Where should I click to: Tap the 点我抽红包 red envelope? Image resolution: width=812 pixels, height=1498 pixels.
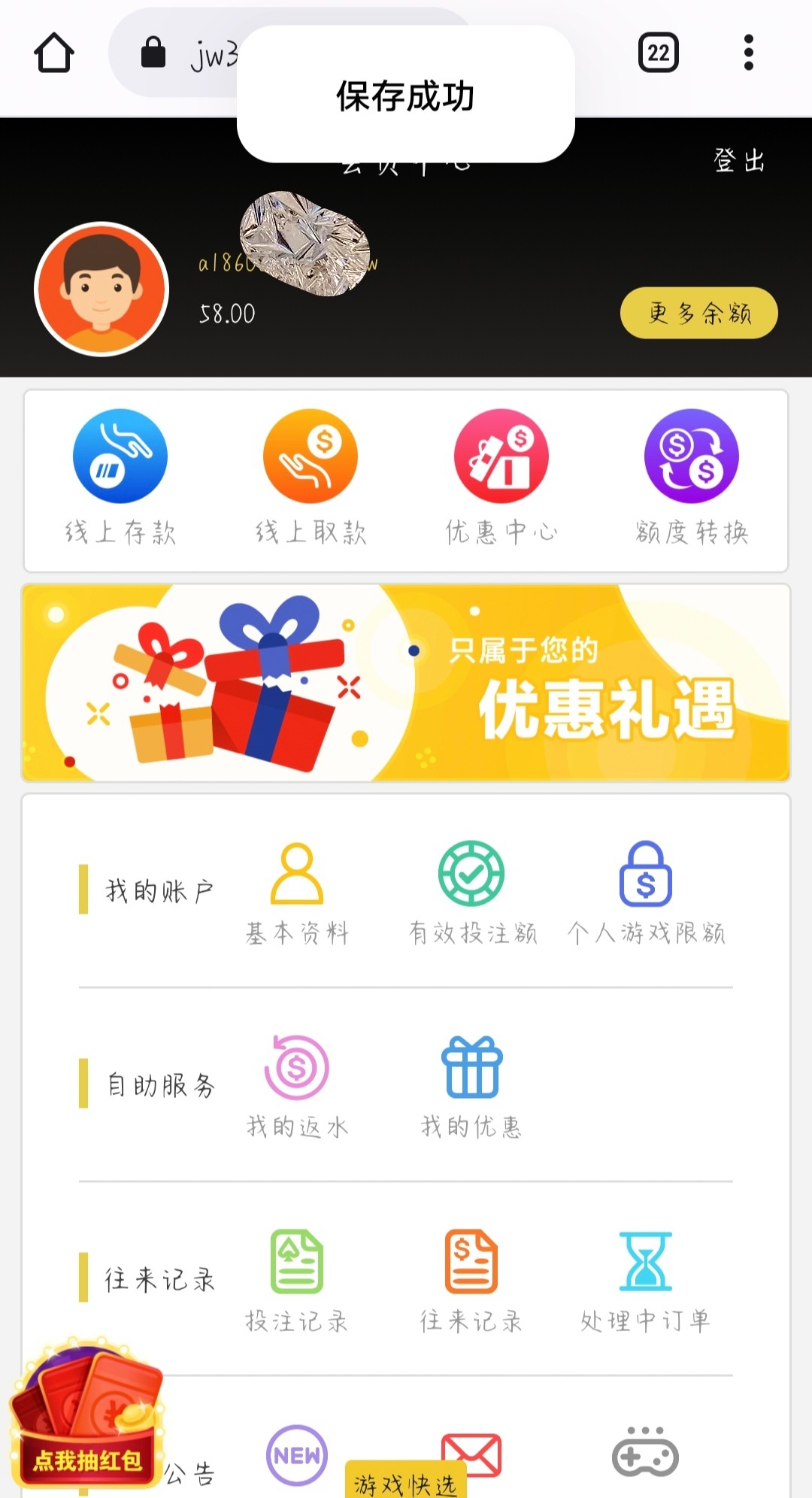(86, 1414)
